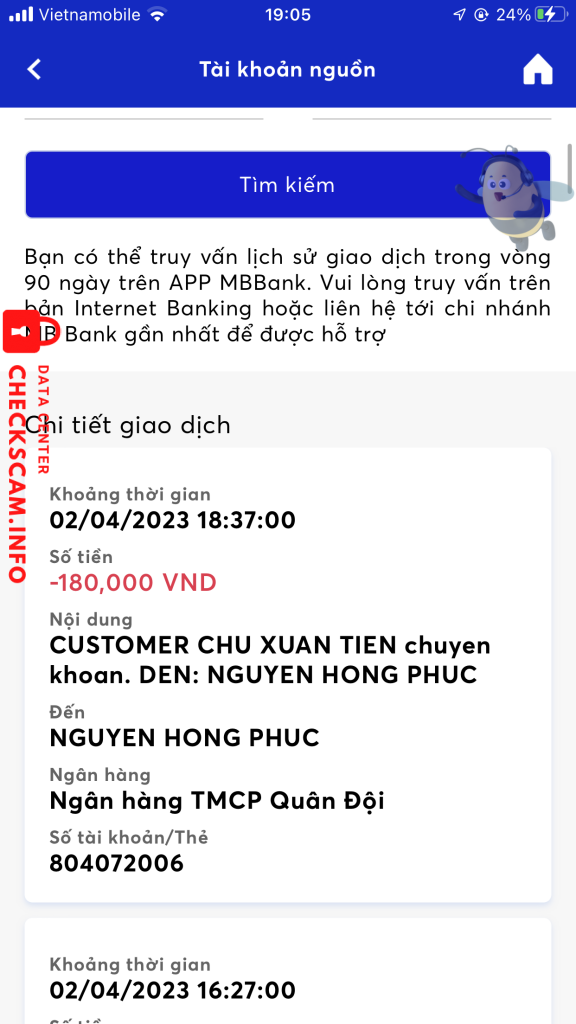Open the home icon in header
This screenshot has width=576, height=1024.
tap(537, 70)
